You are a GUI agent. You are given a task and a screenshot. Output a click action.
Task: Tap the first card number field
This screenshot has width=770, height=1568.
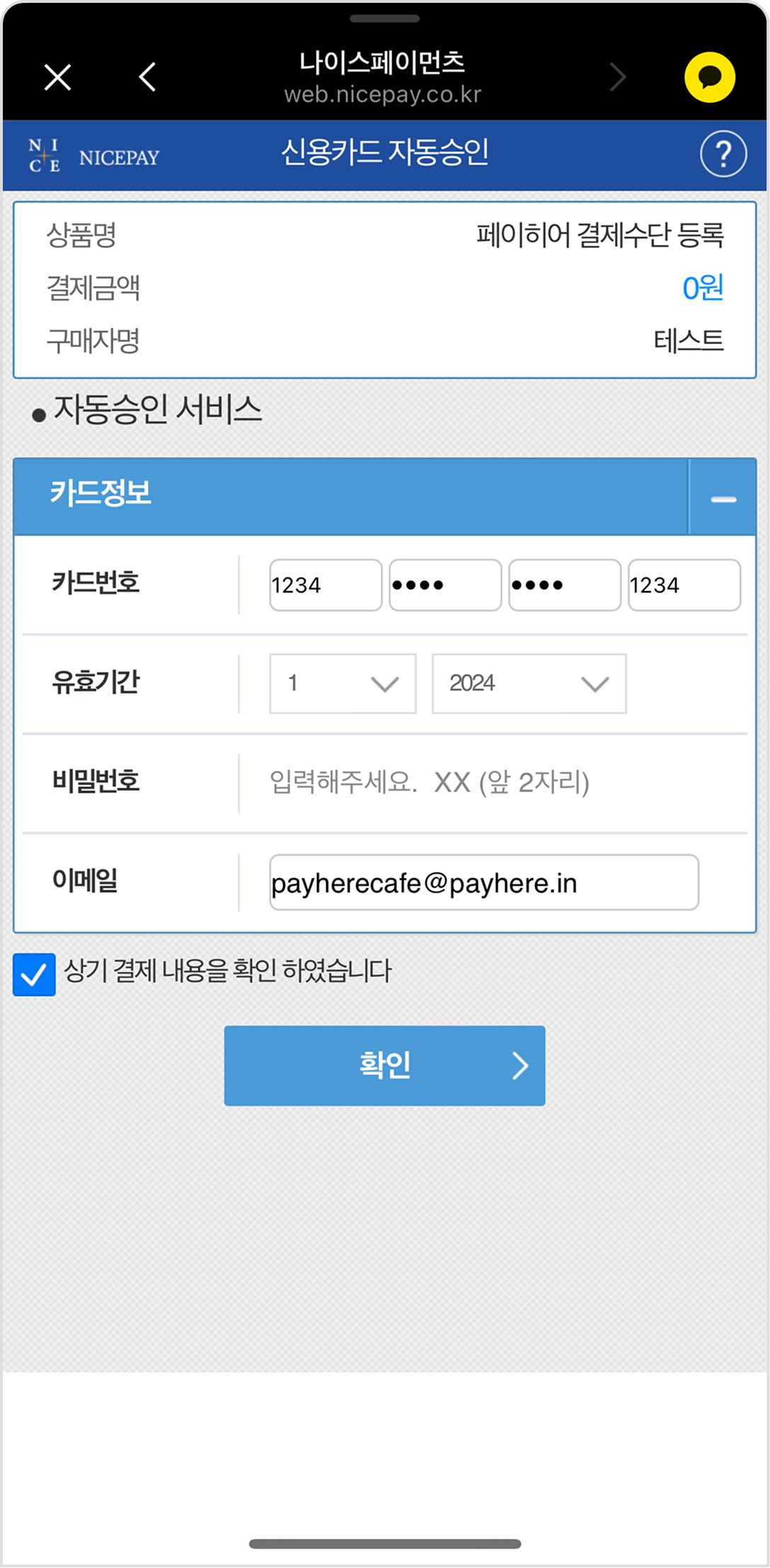pos(326,585)
